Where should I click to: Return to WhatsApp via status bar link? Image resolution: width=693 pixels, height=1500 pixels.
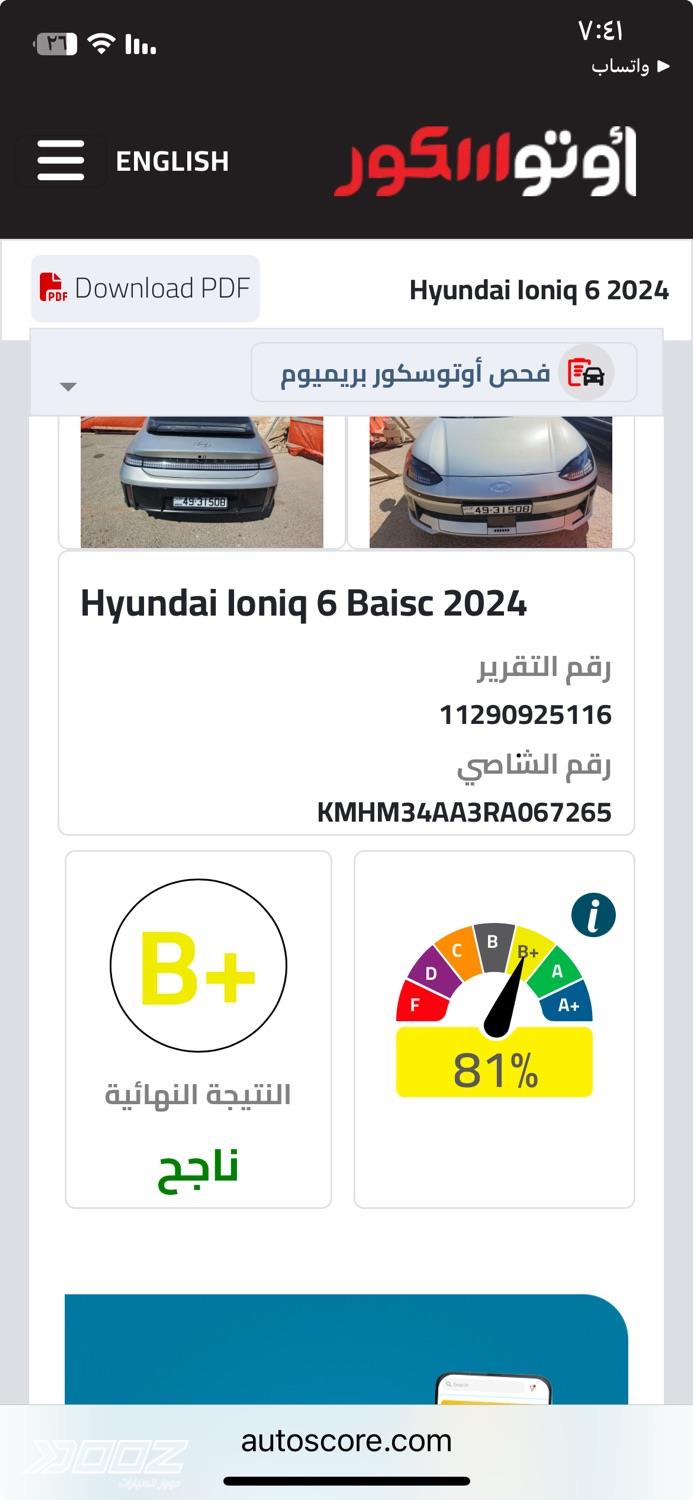point(620,66)
